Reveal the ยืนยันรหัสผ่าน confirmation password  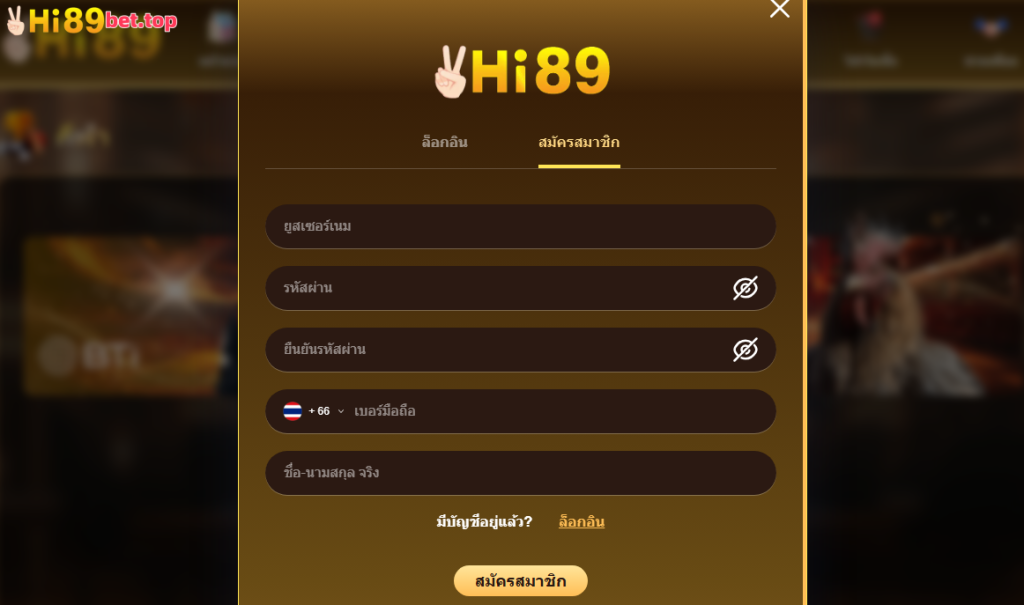[x=745, y=350]
